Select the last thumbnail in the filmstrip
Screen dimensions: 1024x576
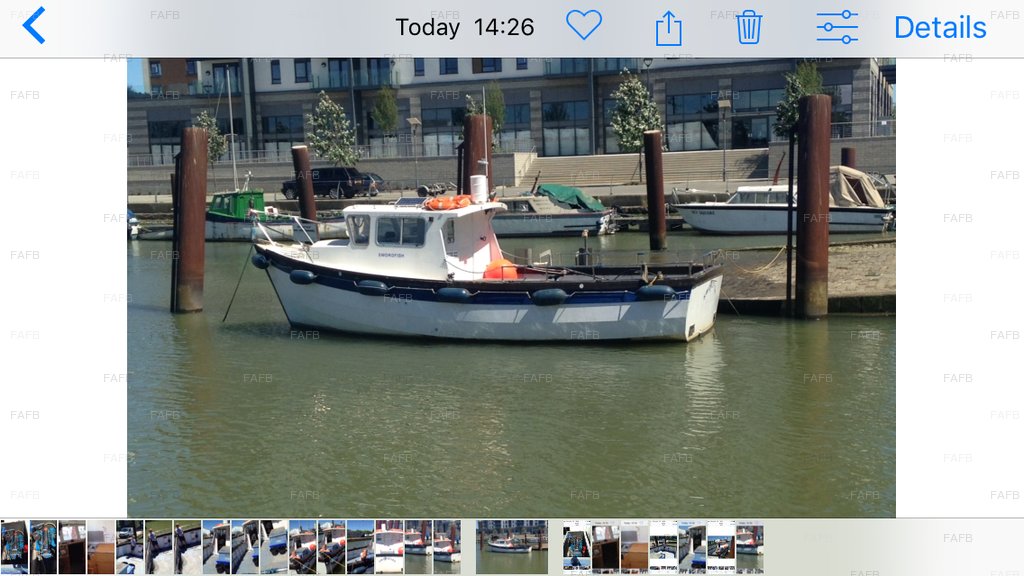coord(750,546)
